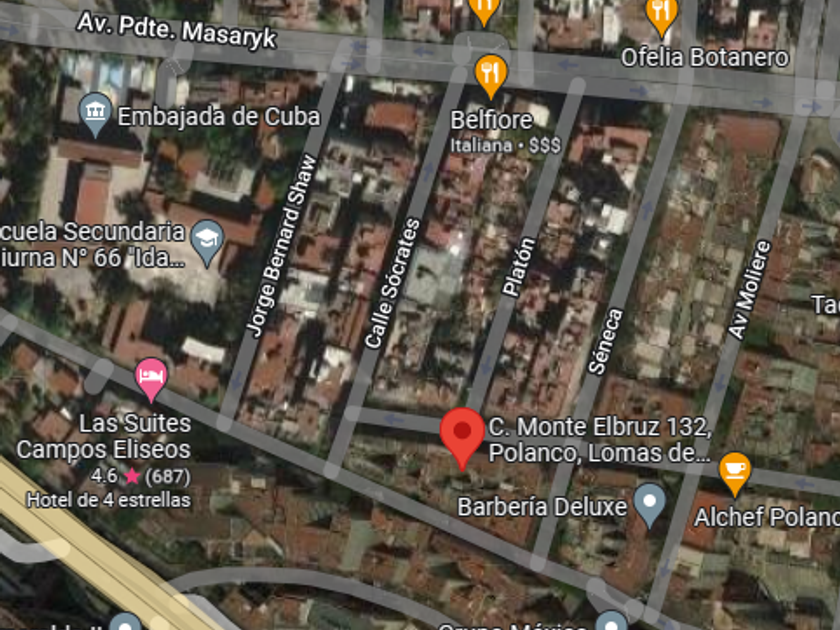Tap the Escuela Secundaria N° 66 school marker
Image resolution: width=840 pixels, height=630 pixels.
[207, 242]
